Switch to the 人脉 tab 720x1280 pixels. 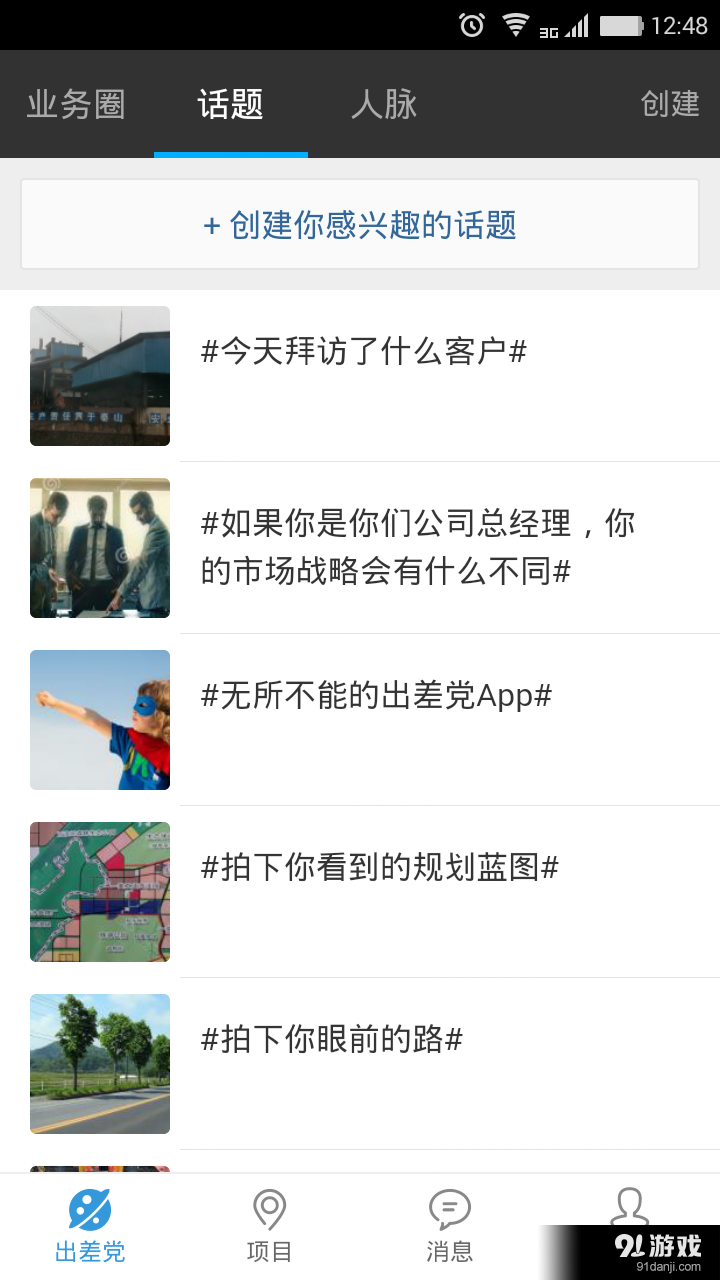381,104
